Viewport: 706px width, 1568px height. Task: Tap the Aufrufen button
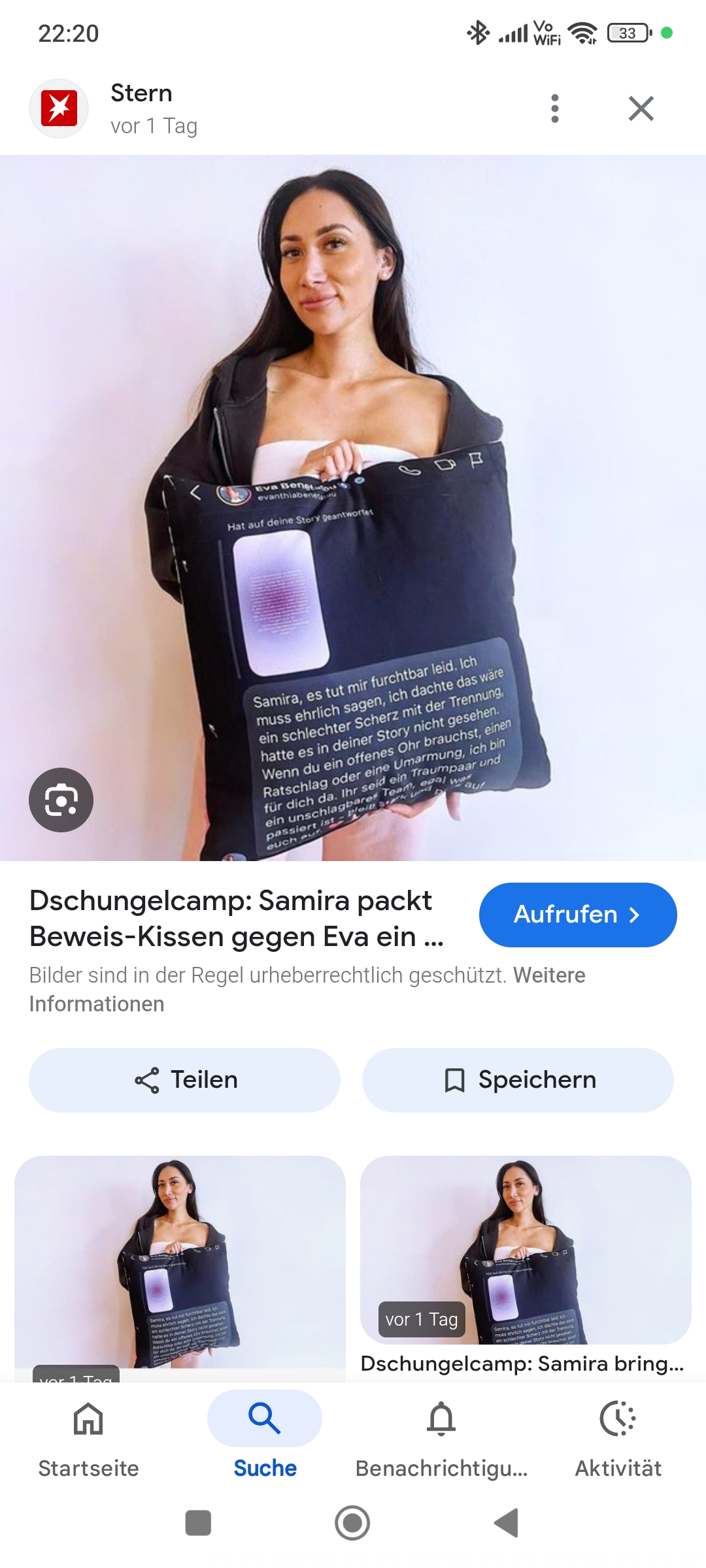pyautogui.click(x=577, y=915)
